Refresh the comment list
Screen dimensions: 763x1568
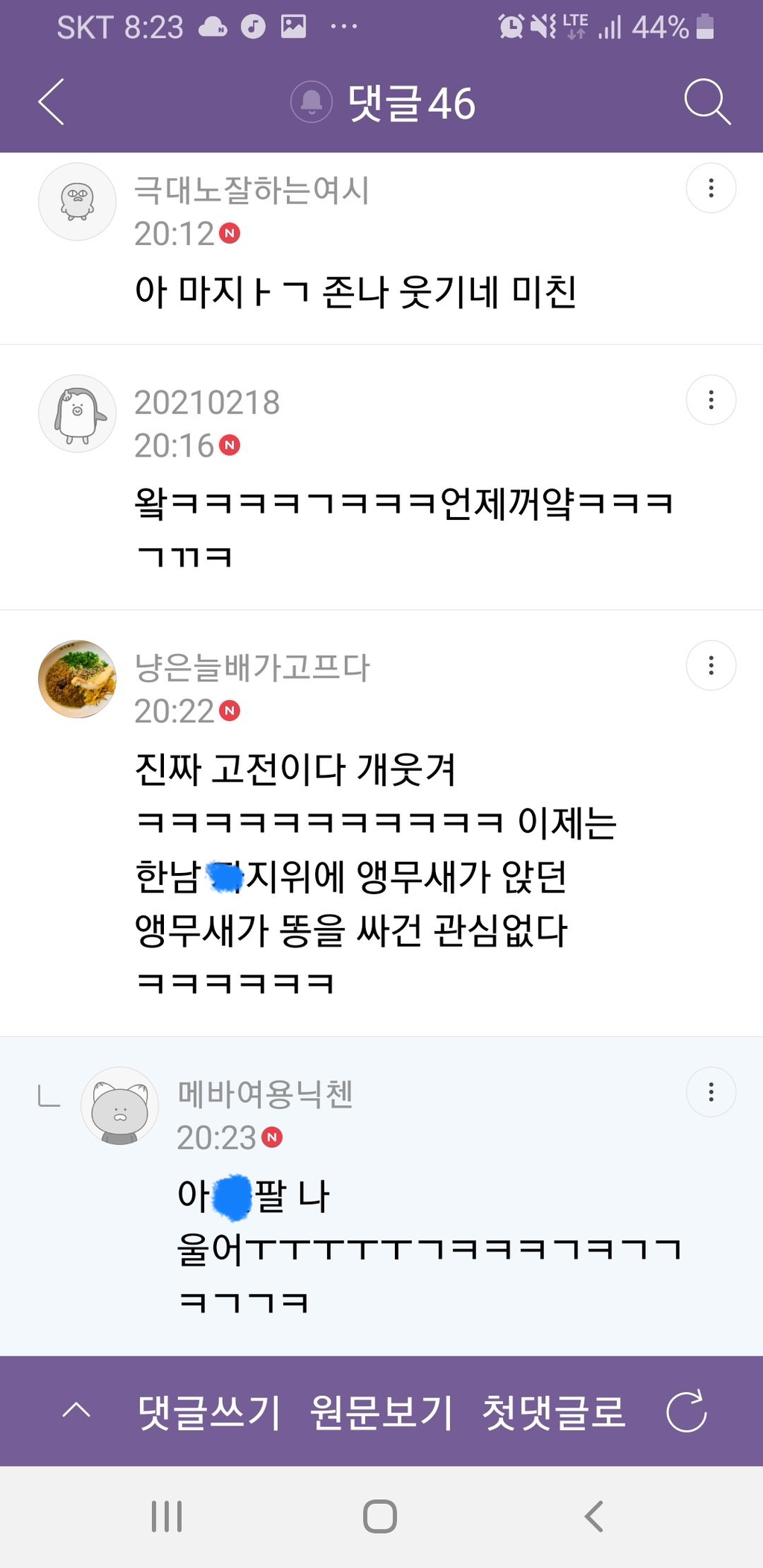point(686,1410)
